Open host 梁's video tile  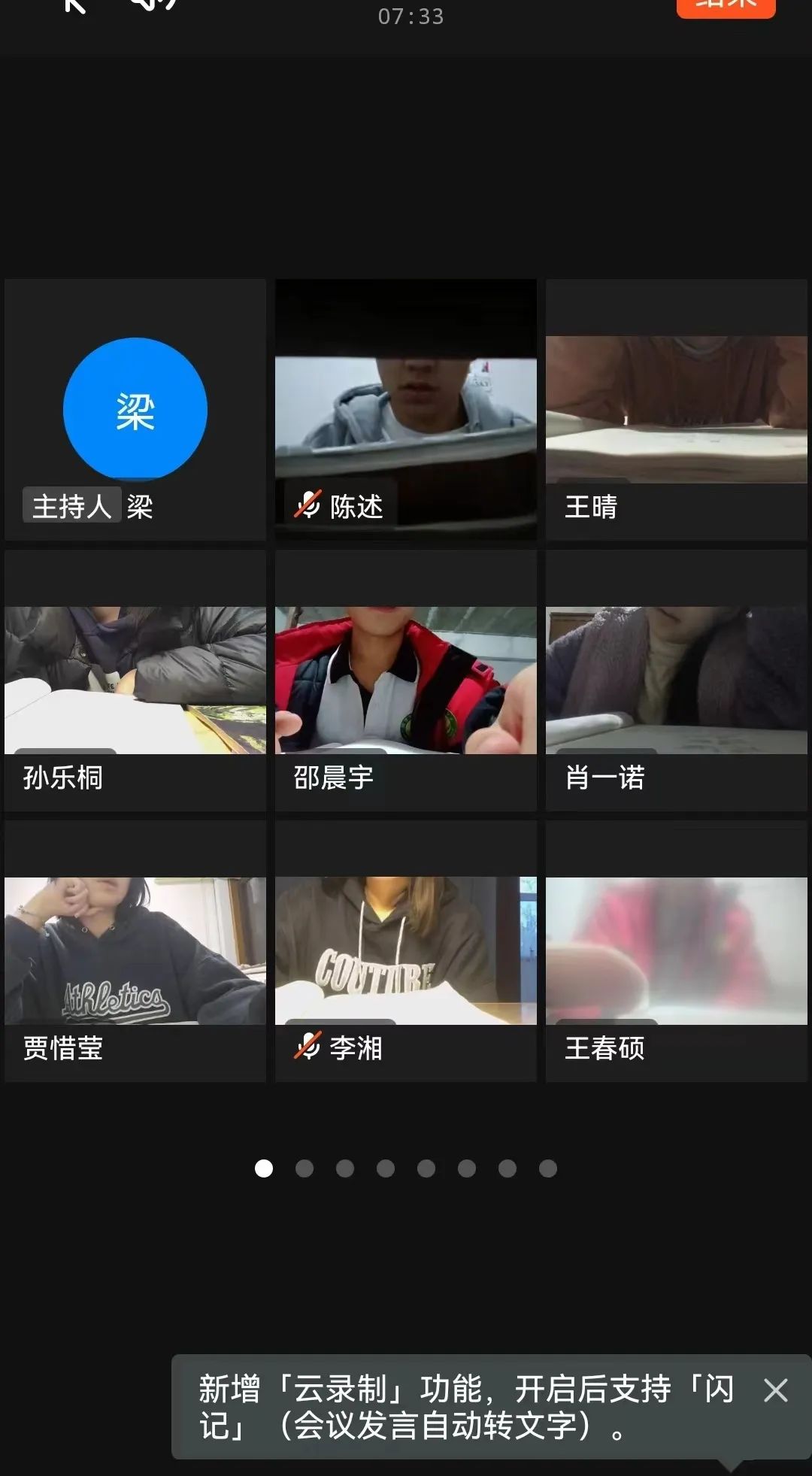pos(135,410)
